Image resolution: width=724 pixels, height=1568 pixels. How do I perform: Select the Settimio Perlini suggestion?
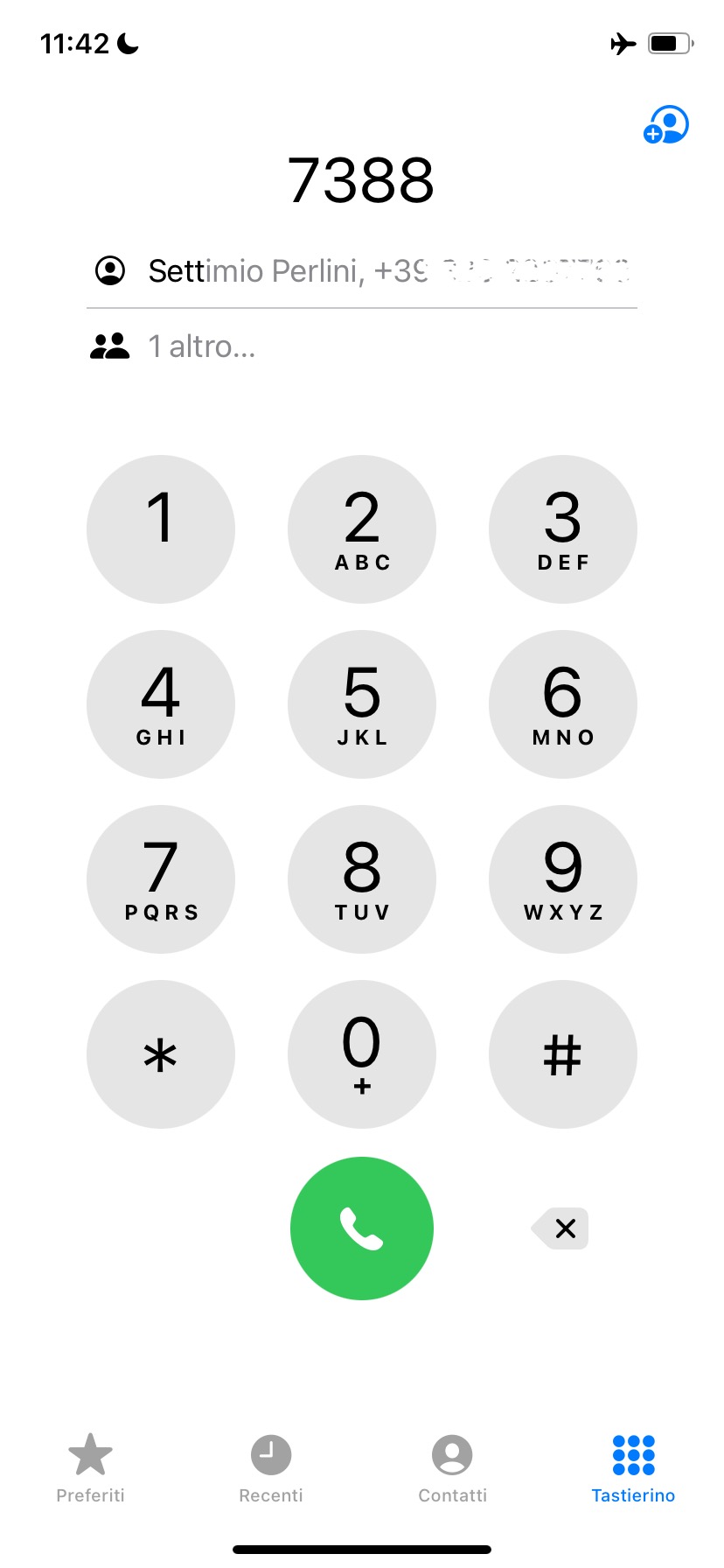361,271
